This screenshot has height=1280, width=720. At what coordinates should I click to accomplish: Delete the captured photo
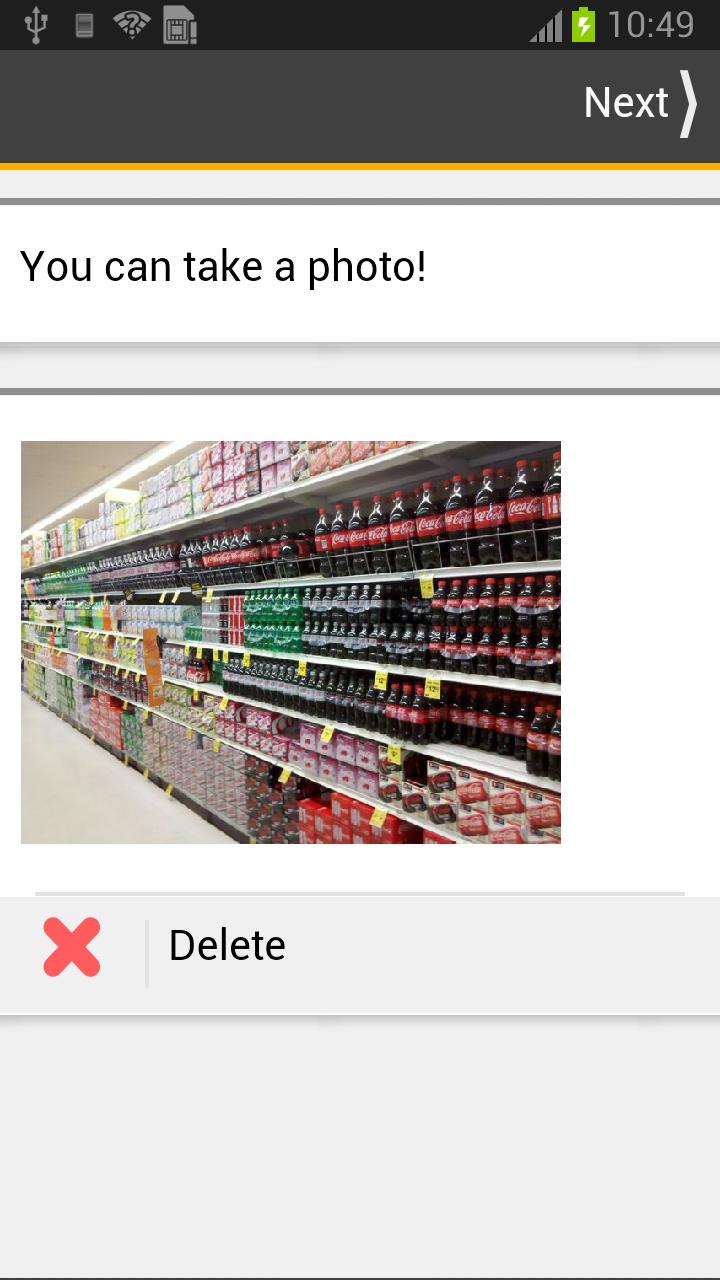pyautogui.click(x=226, y=946)
